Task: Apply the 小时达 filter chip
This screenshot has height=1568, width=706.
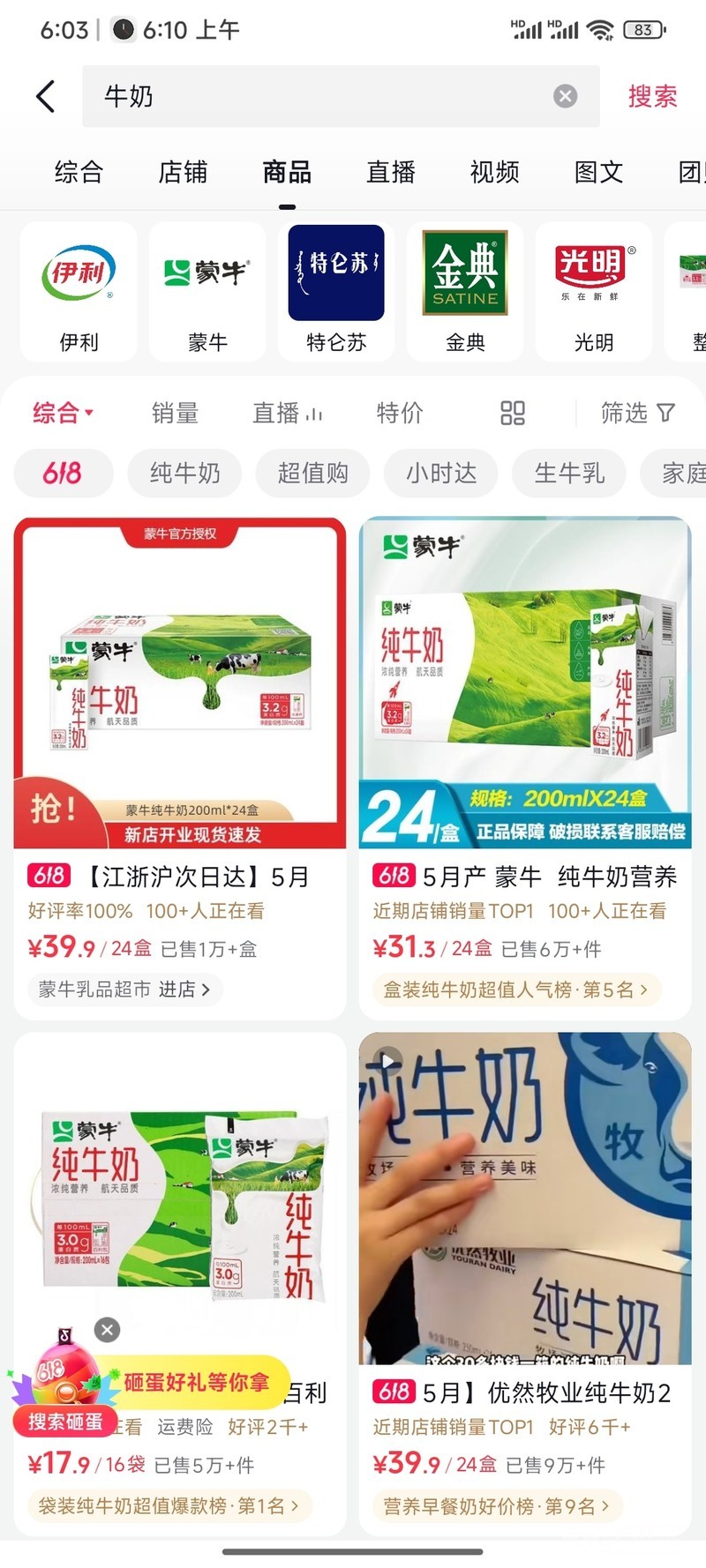Action: coord(441,473)
